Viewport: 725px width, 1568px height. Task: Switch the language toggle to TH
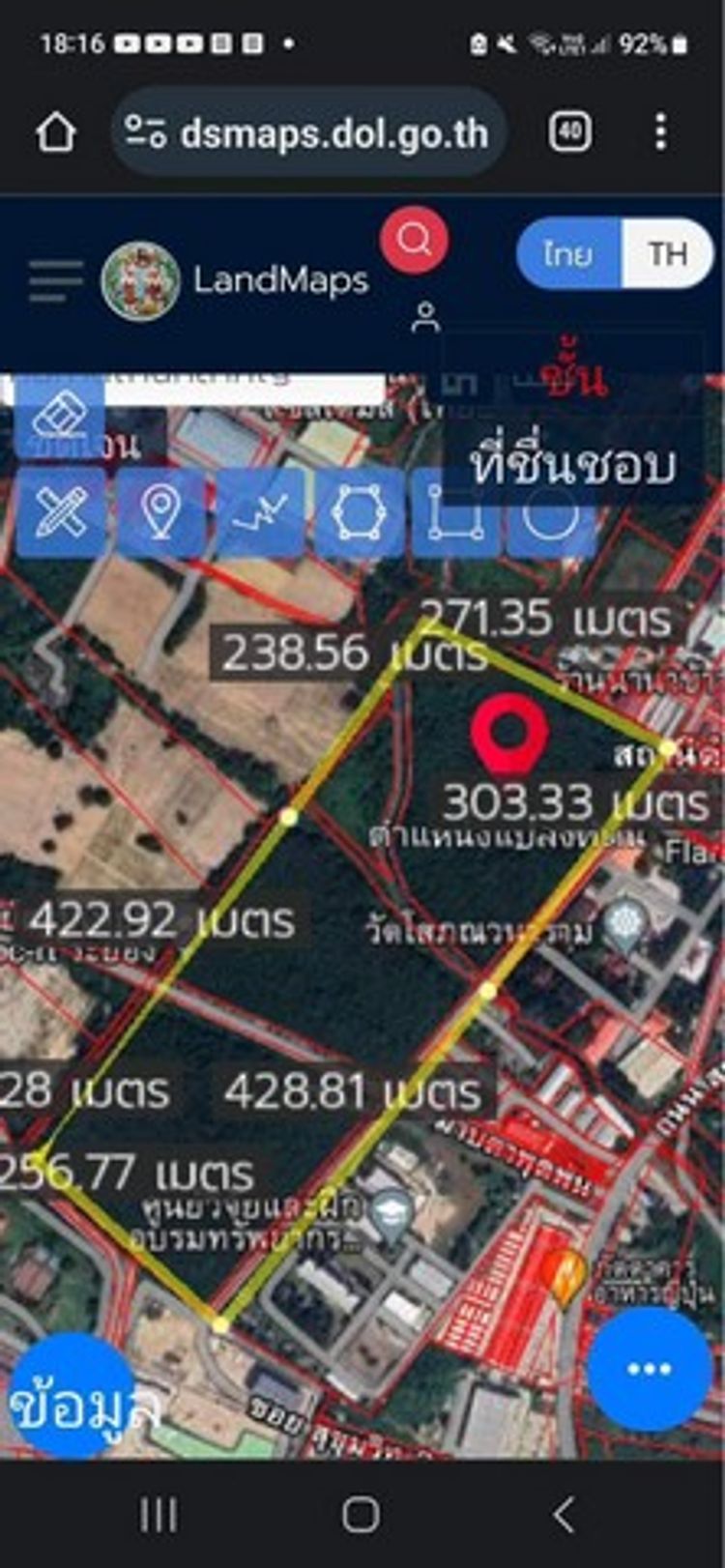(x=667, y=254)
